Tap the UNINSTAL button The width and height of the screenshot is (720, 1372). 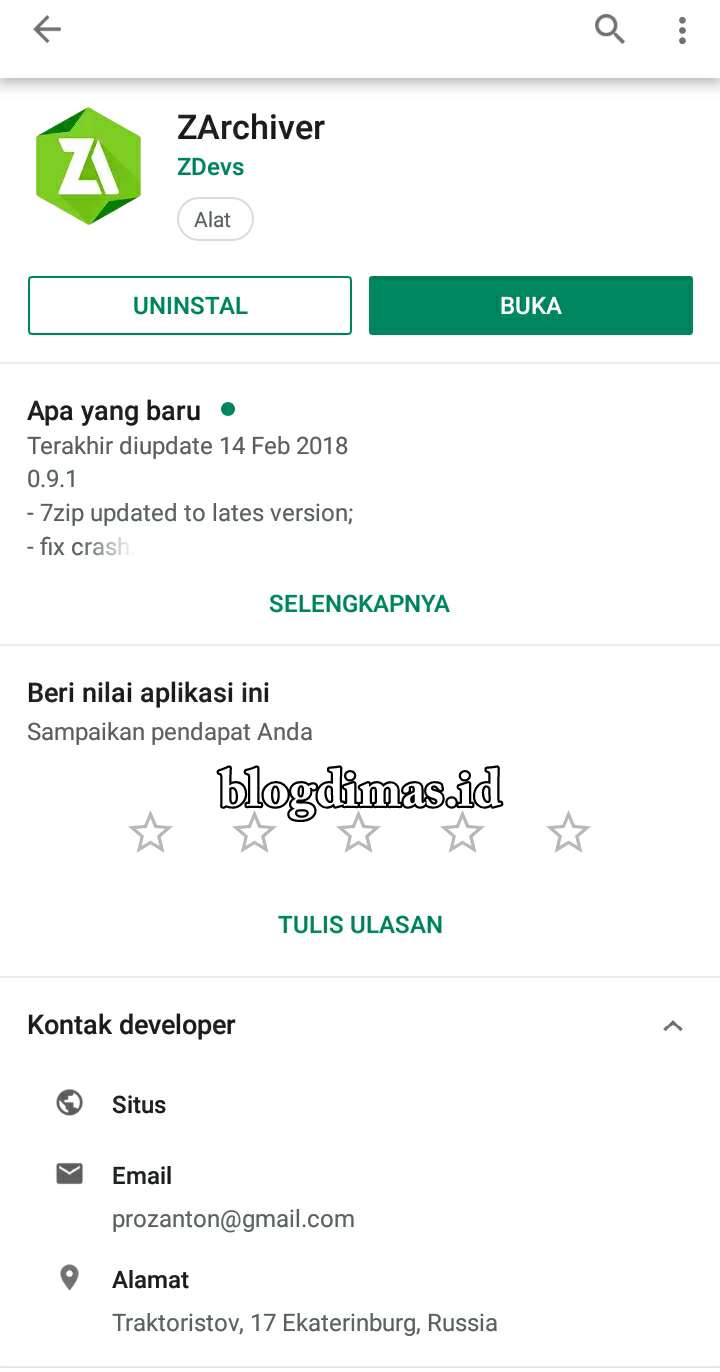pos(190,306)
